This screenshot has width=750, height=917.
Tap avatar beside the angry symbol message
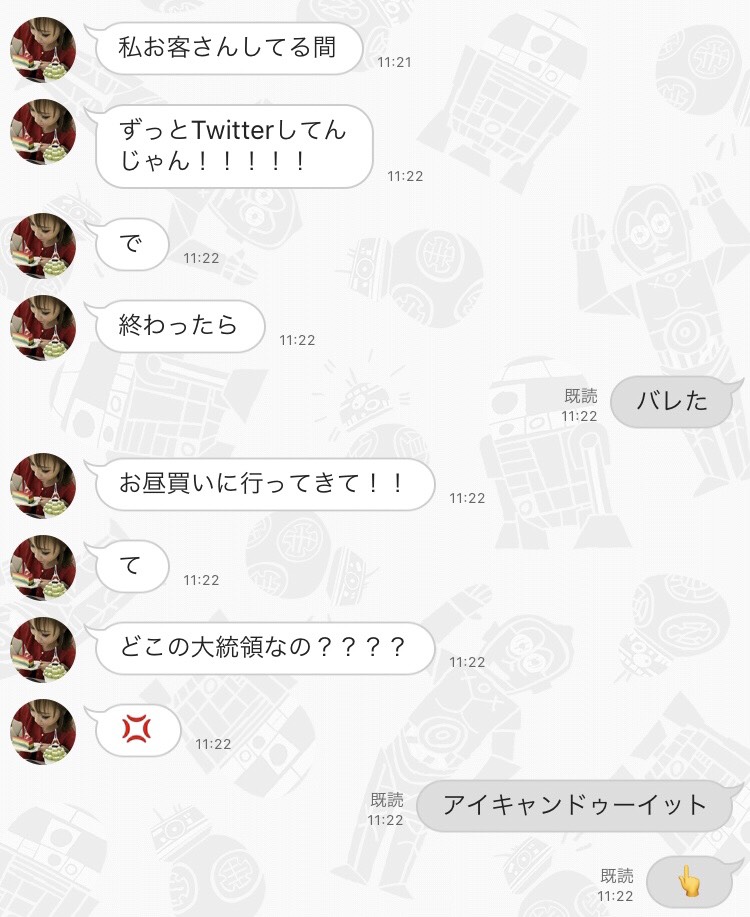tap(43, 731)
